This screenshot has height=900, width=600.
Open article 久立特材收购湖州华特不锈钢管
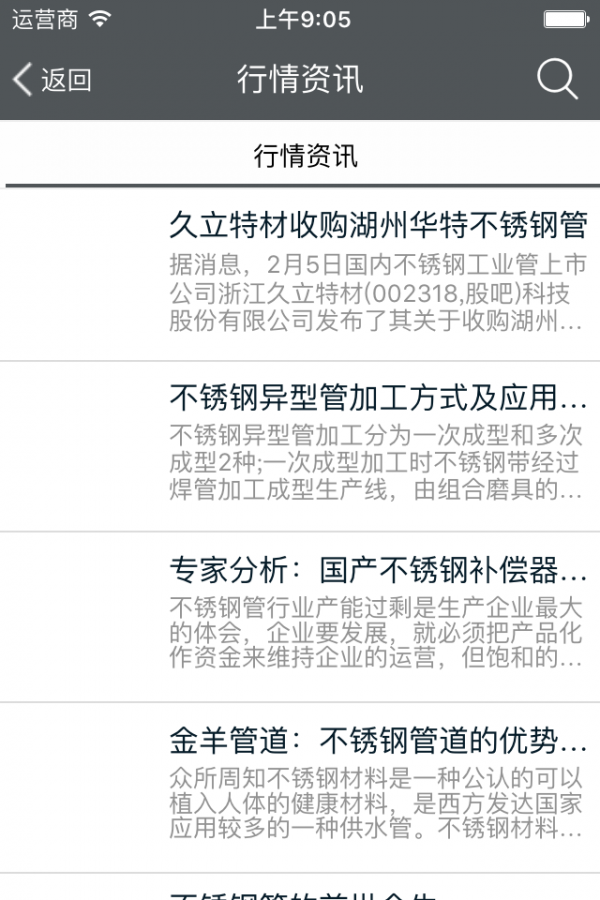pos(377,226)
